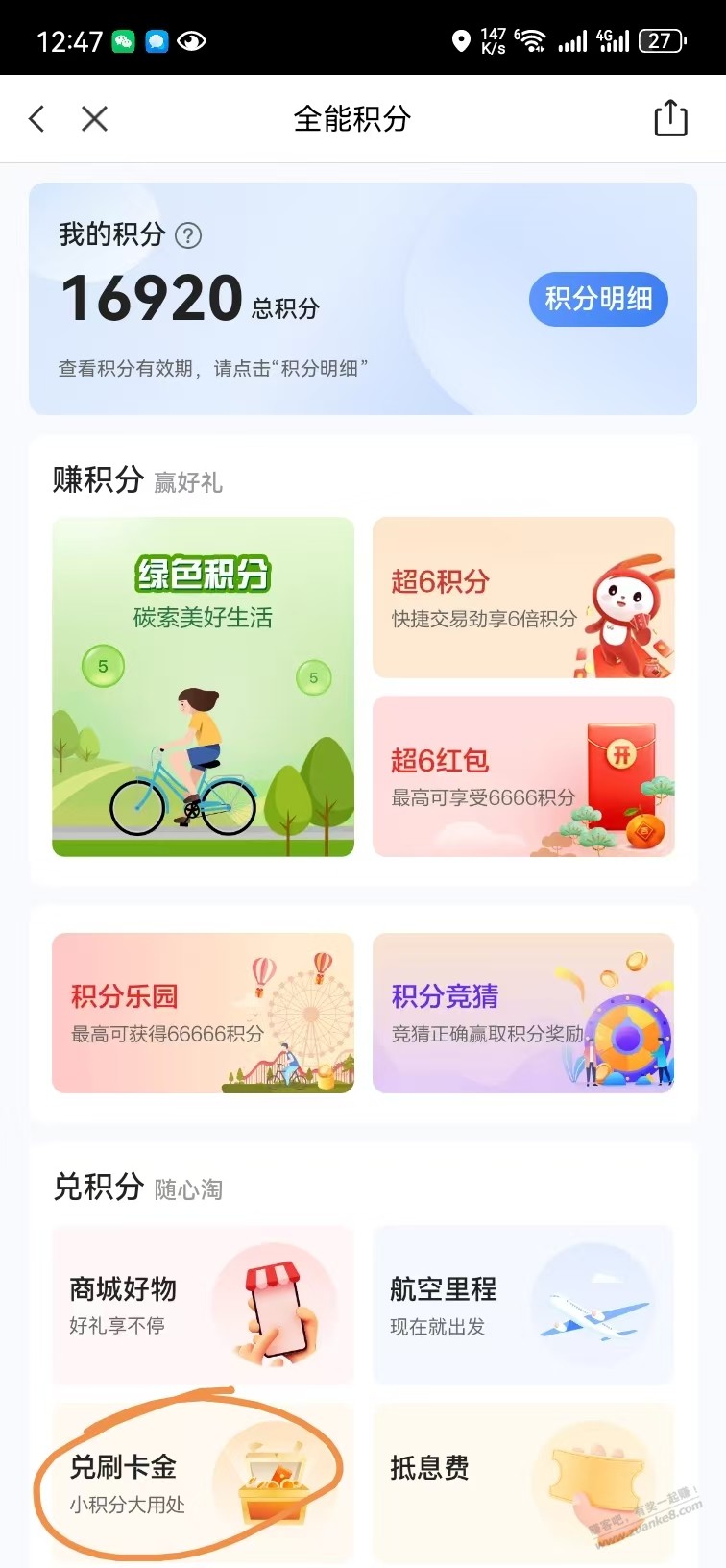Open the 抵息费 card

coord(523,1482)
